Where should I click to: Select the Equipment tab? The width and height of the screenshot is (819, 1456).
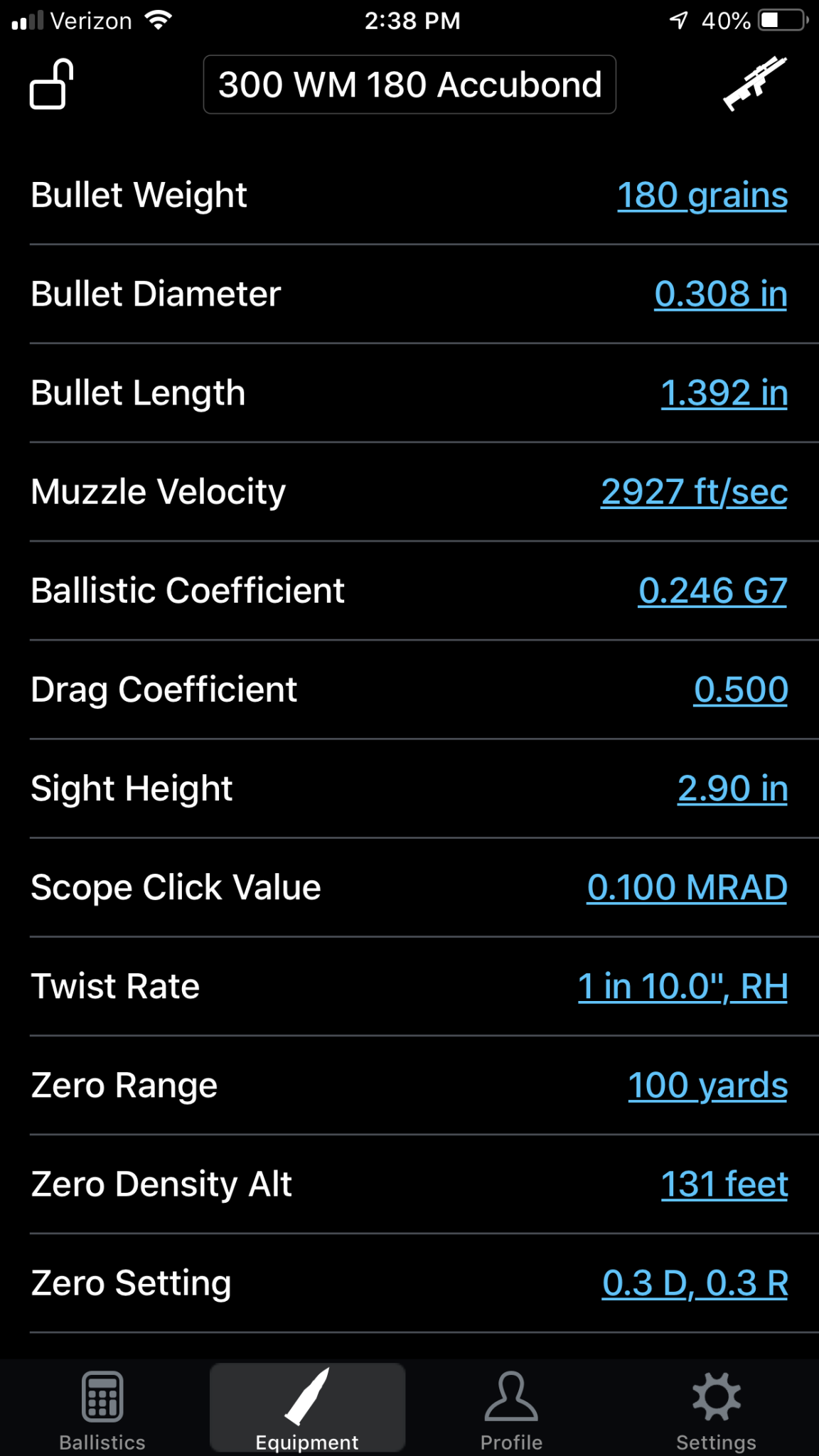pos(307,1408)
